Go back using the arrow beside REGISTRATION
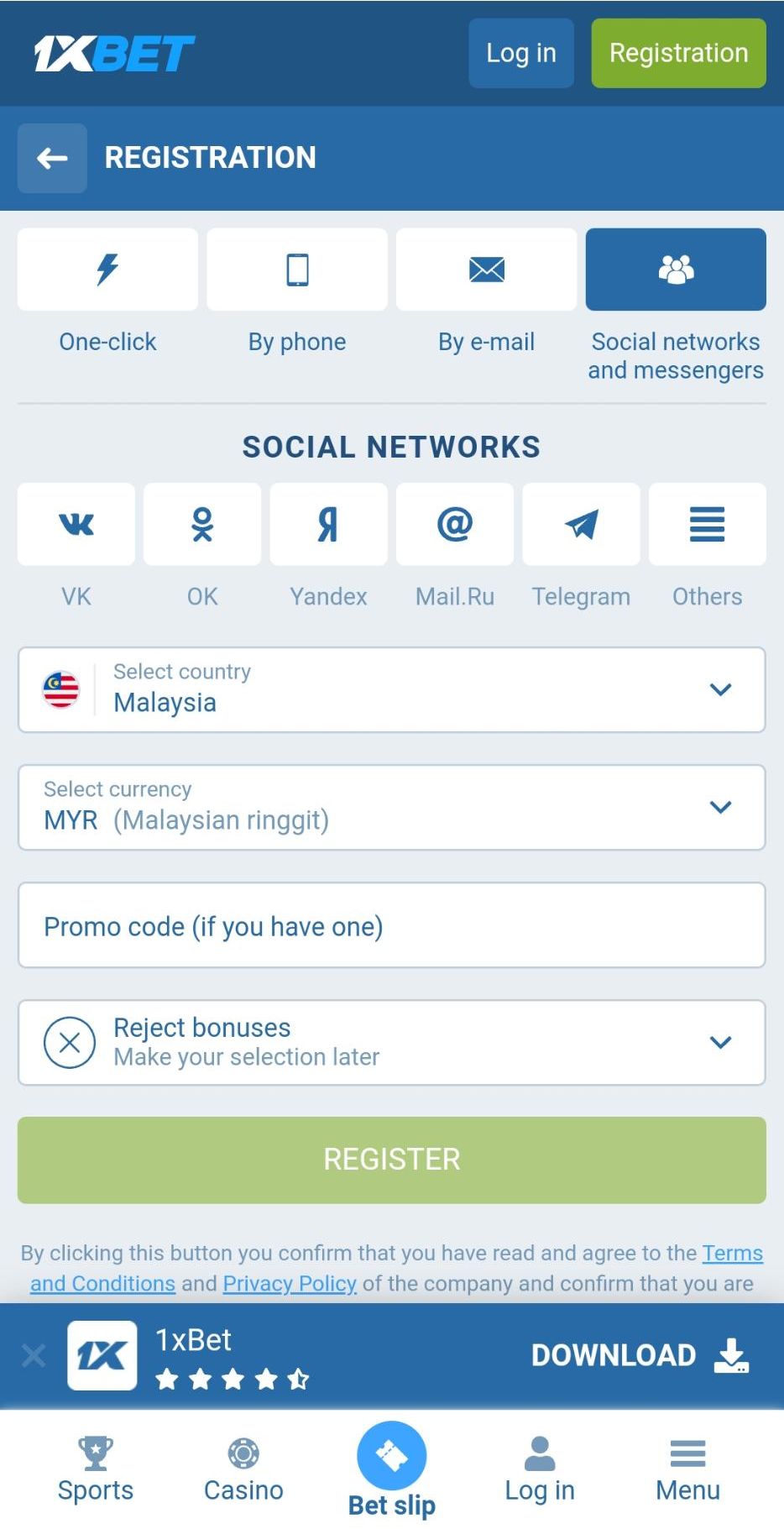This screenshot has width=784, height=1529. 52,158
